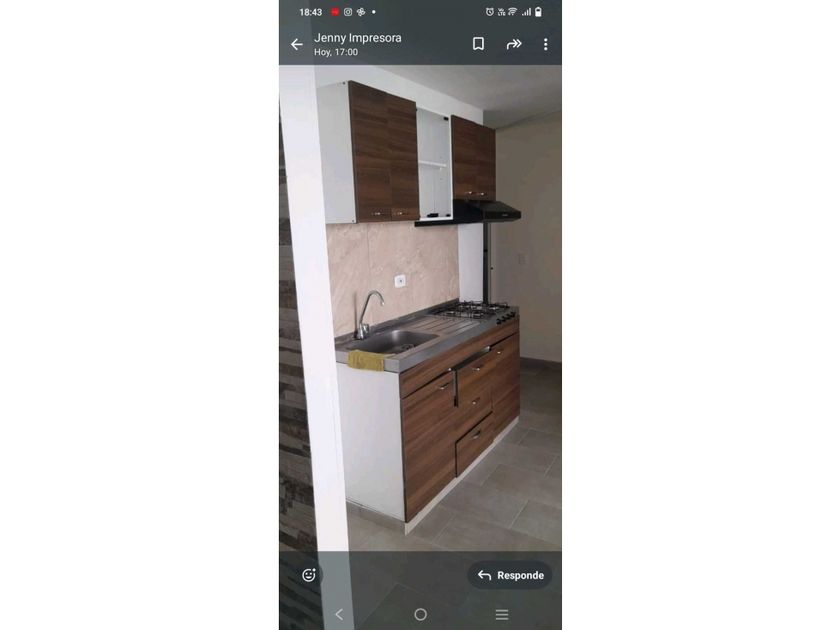Open the overflow menu
Screen dimensions: 840x630
pyautogui.click(x=545, y=44)
